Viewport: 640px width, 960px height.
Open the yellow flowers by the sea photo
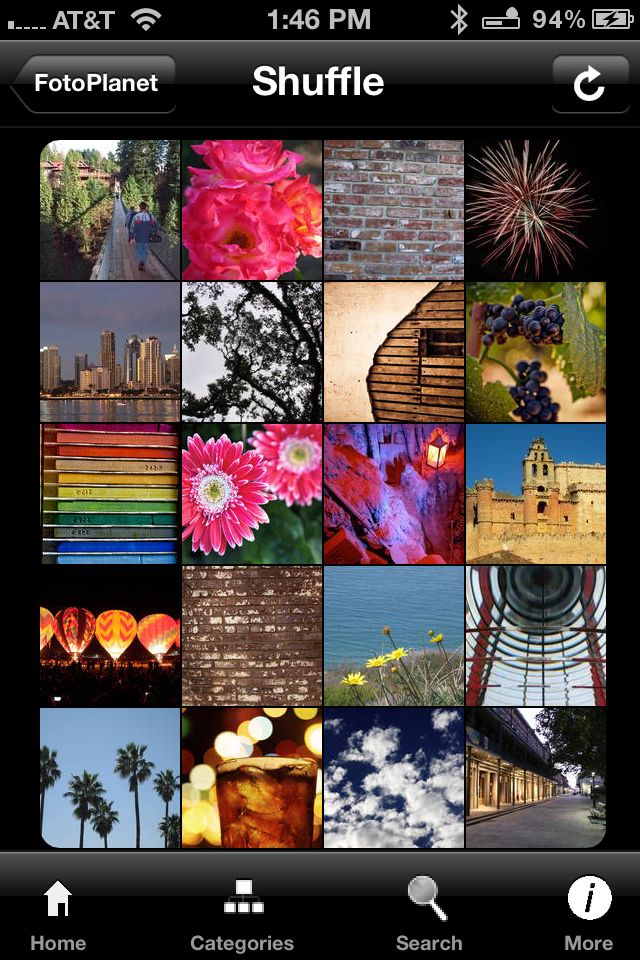point(394,636)
